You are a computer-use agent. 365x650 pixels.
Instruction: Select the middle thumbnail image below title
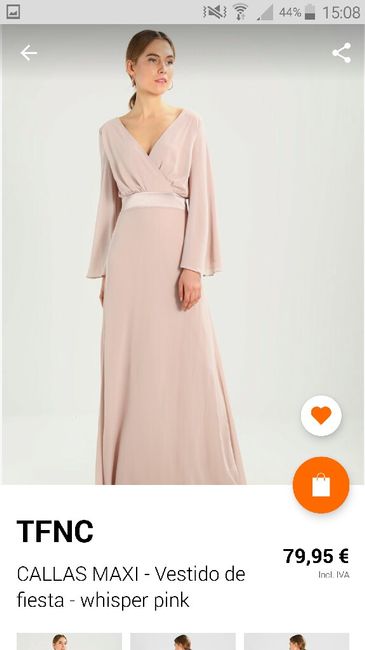[183, 641]
